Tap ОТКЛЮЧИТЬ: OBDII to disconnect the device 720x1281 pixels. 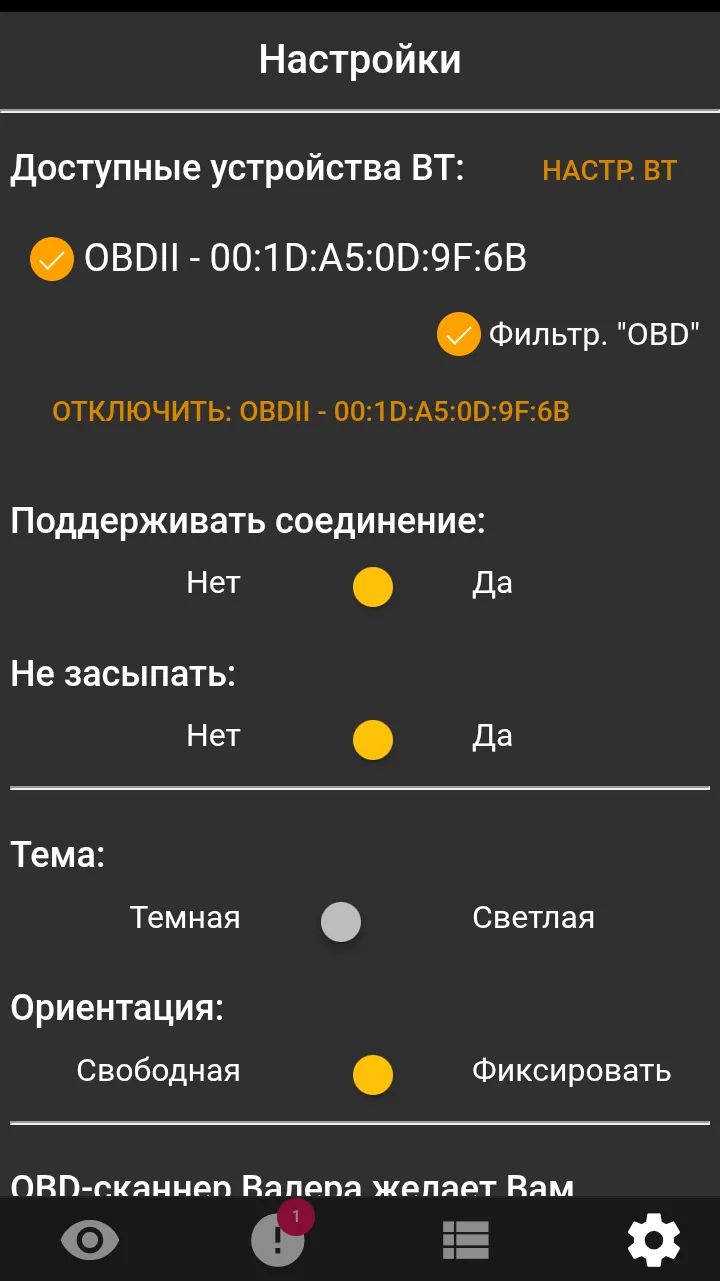pos(311,411)
